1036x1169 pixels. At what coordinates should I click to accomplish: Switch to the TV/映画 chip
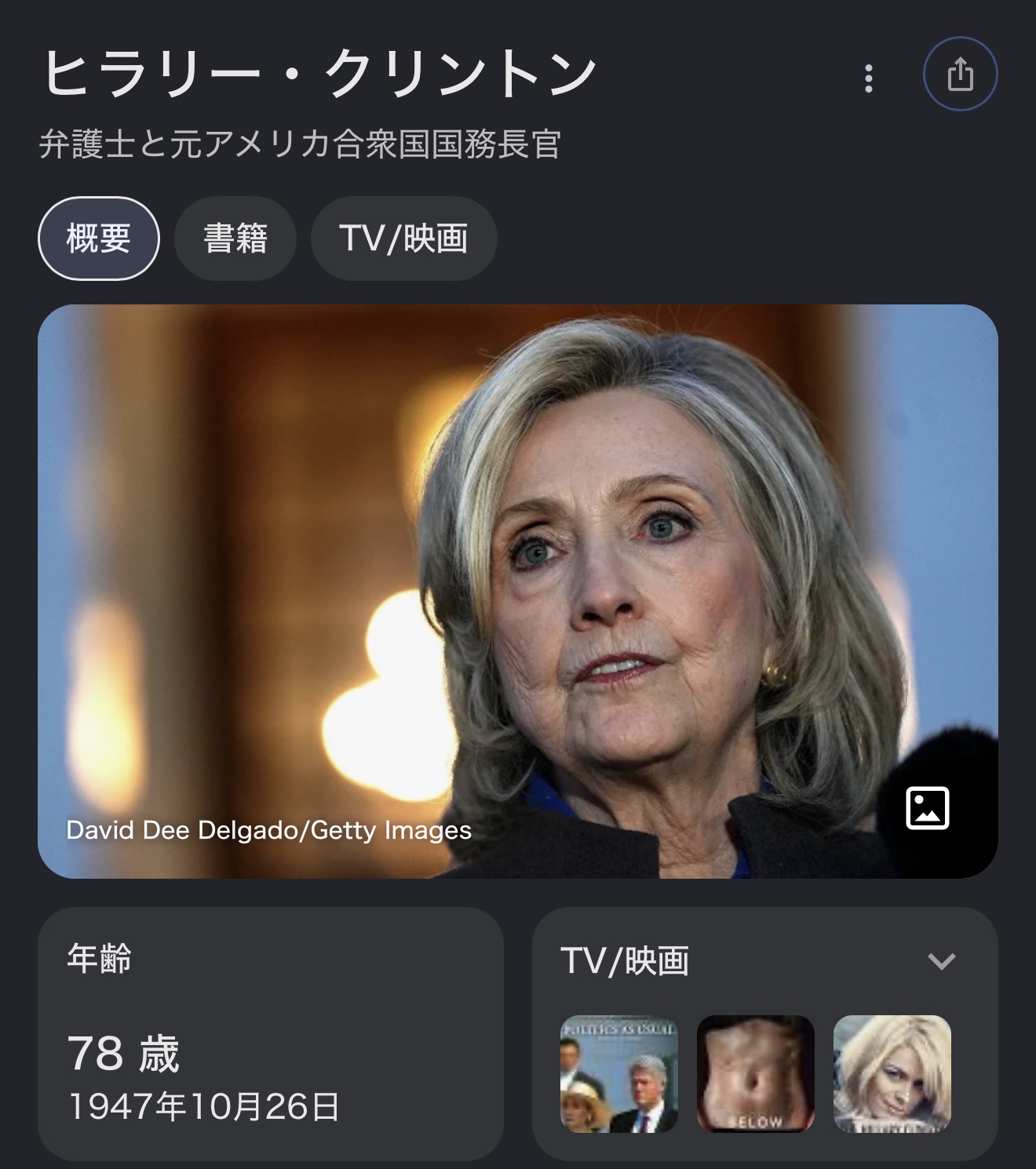point(403,239)
